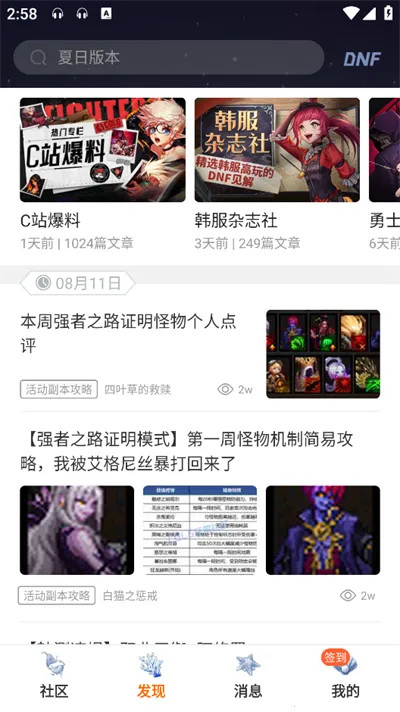Open the 夏日版本 search box

[168, 57]
